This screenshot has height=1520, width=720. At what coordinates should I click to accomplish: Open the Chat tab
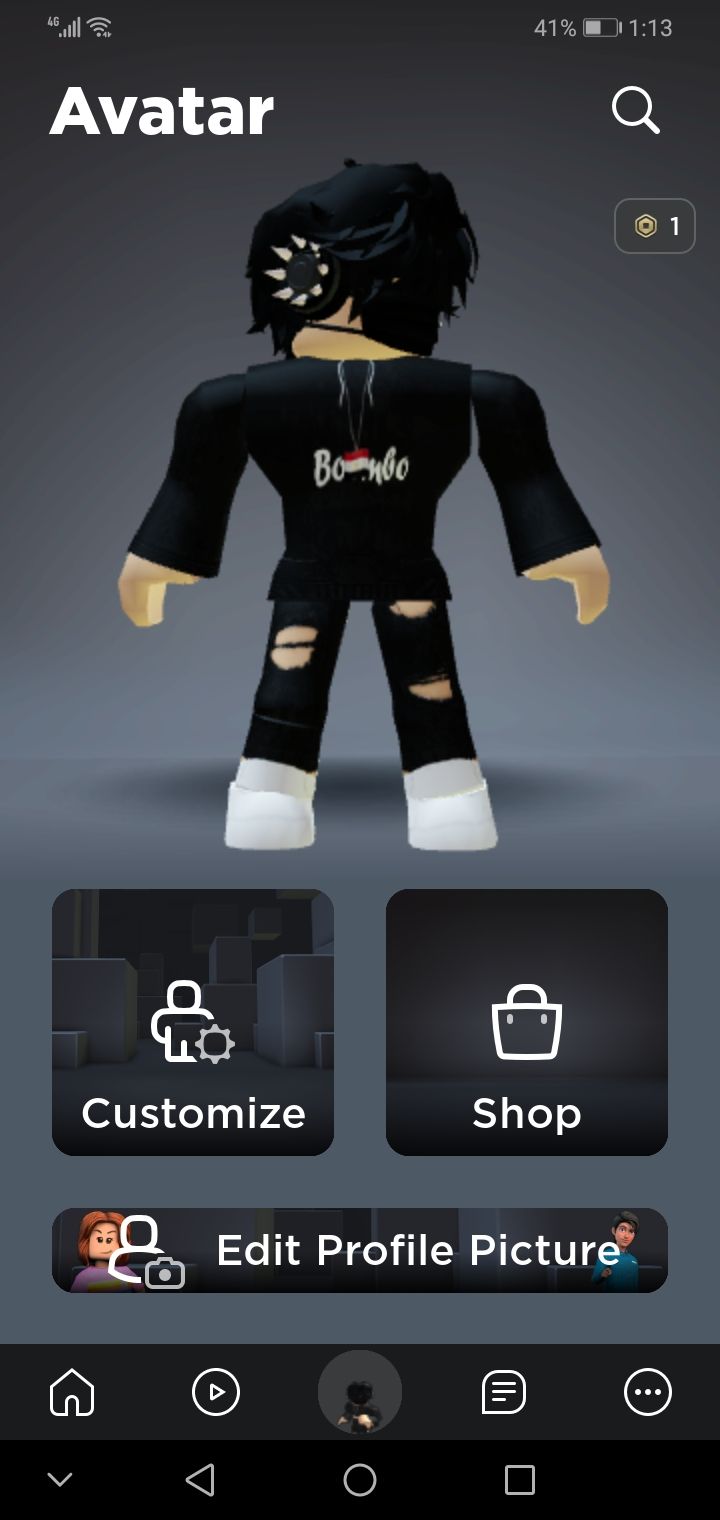pos(504,1392)
